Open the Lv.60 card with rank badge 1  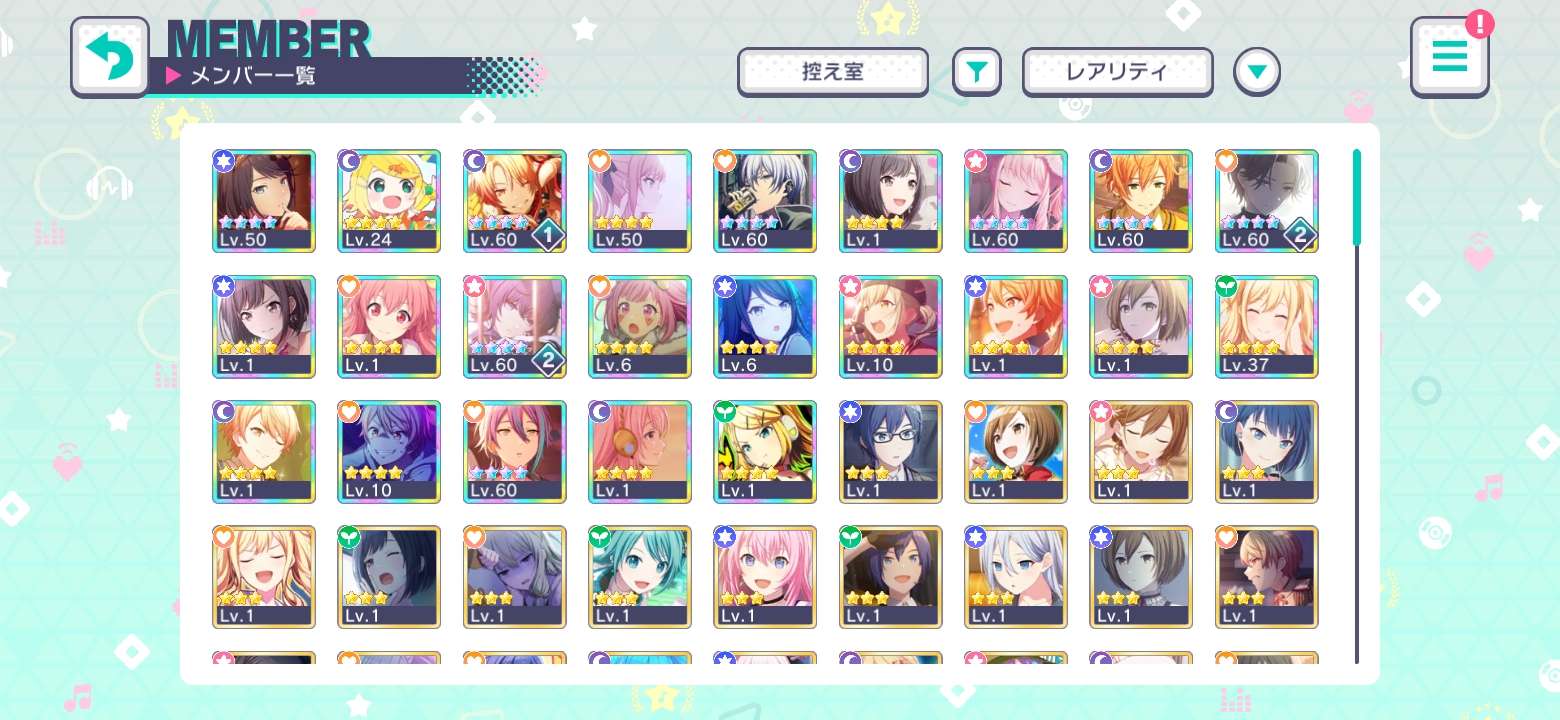tap(515, 201)
